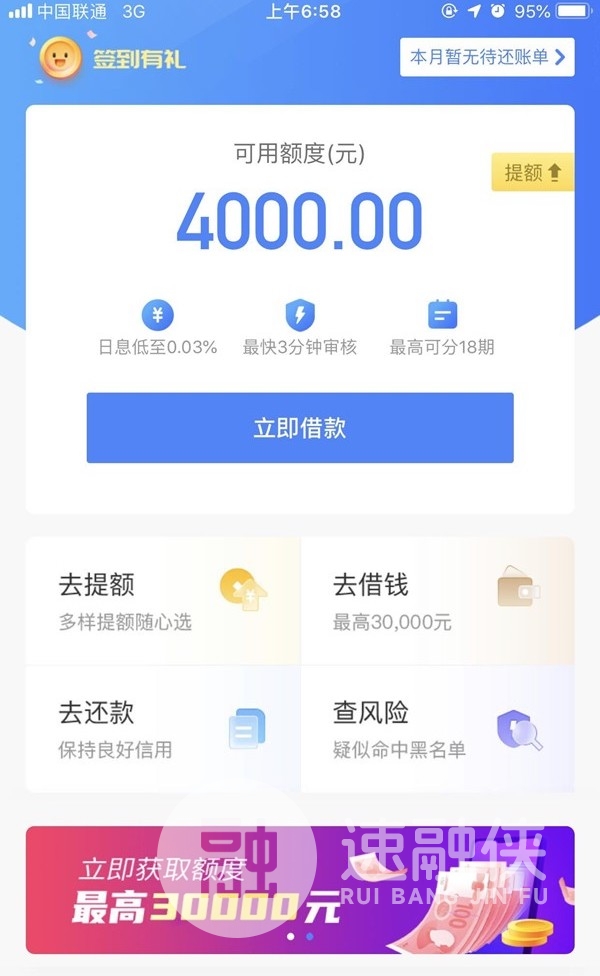The image size is (600, 976).
Task: Open the 本月暂无待还账单 bill link
Action: 487,57
